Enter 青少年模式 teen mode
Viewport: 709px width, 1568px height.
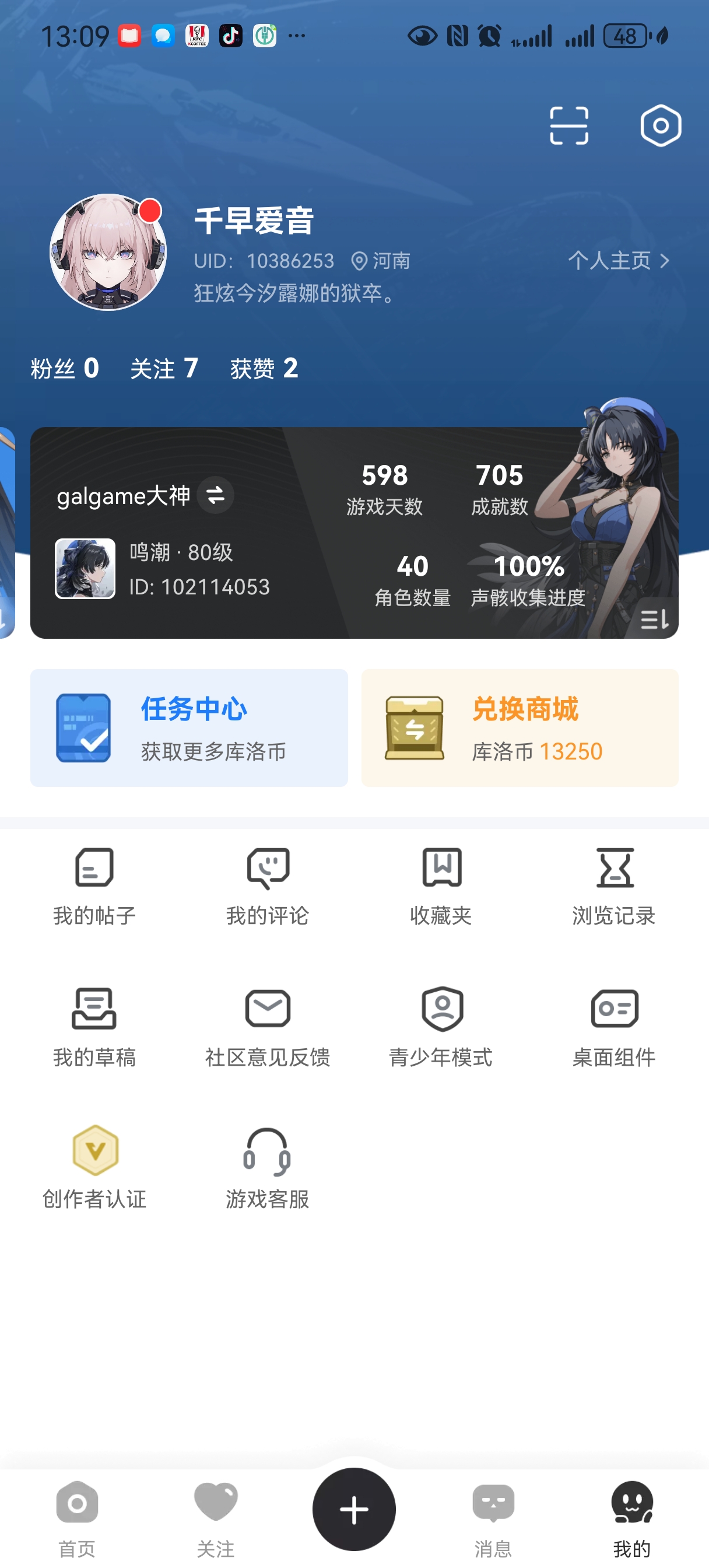(441, 1027)
